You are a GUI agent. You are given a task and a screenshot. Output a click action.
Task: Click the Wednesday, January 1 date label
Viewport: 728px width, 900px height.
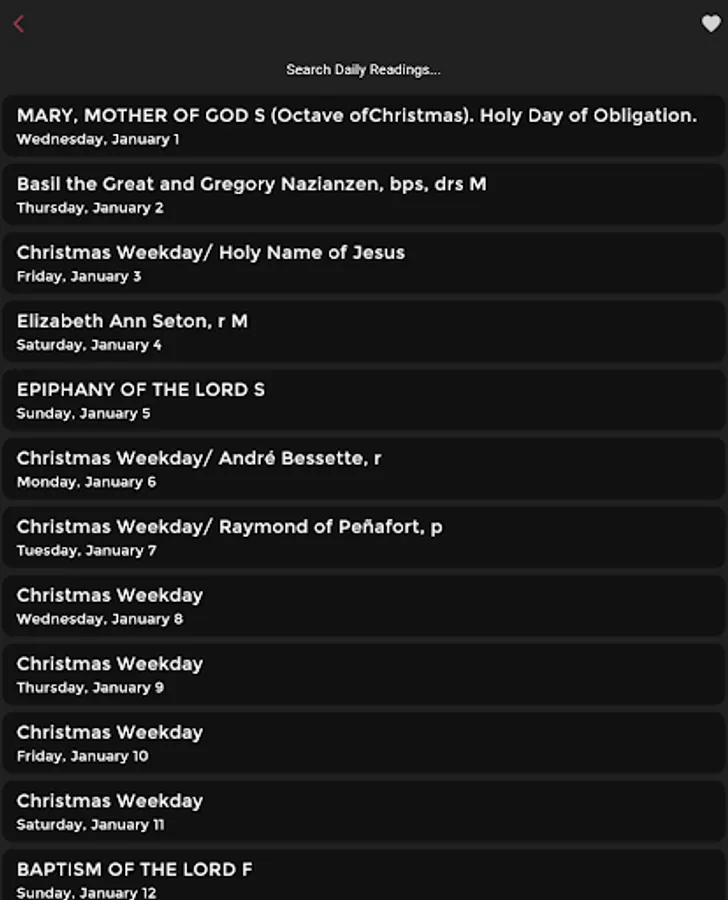click(x=97, y=140)
